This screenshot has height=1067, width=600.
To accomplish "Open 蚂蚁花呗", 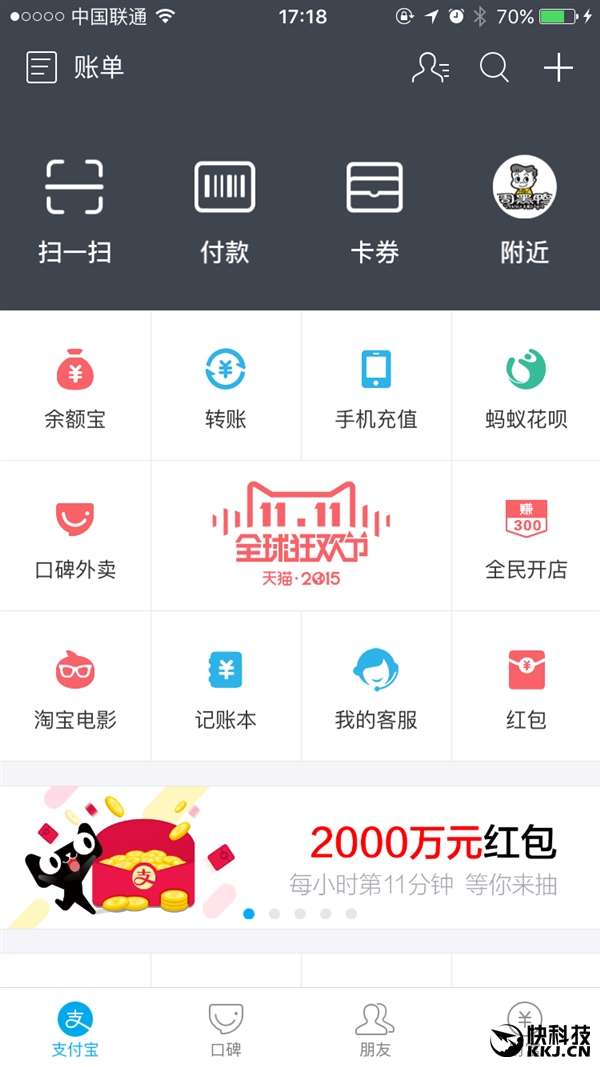I will click(x=526, y=387).
